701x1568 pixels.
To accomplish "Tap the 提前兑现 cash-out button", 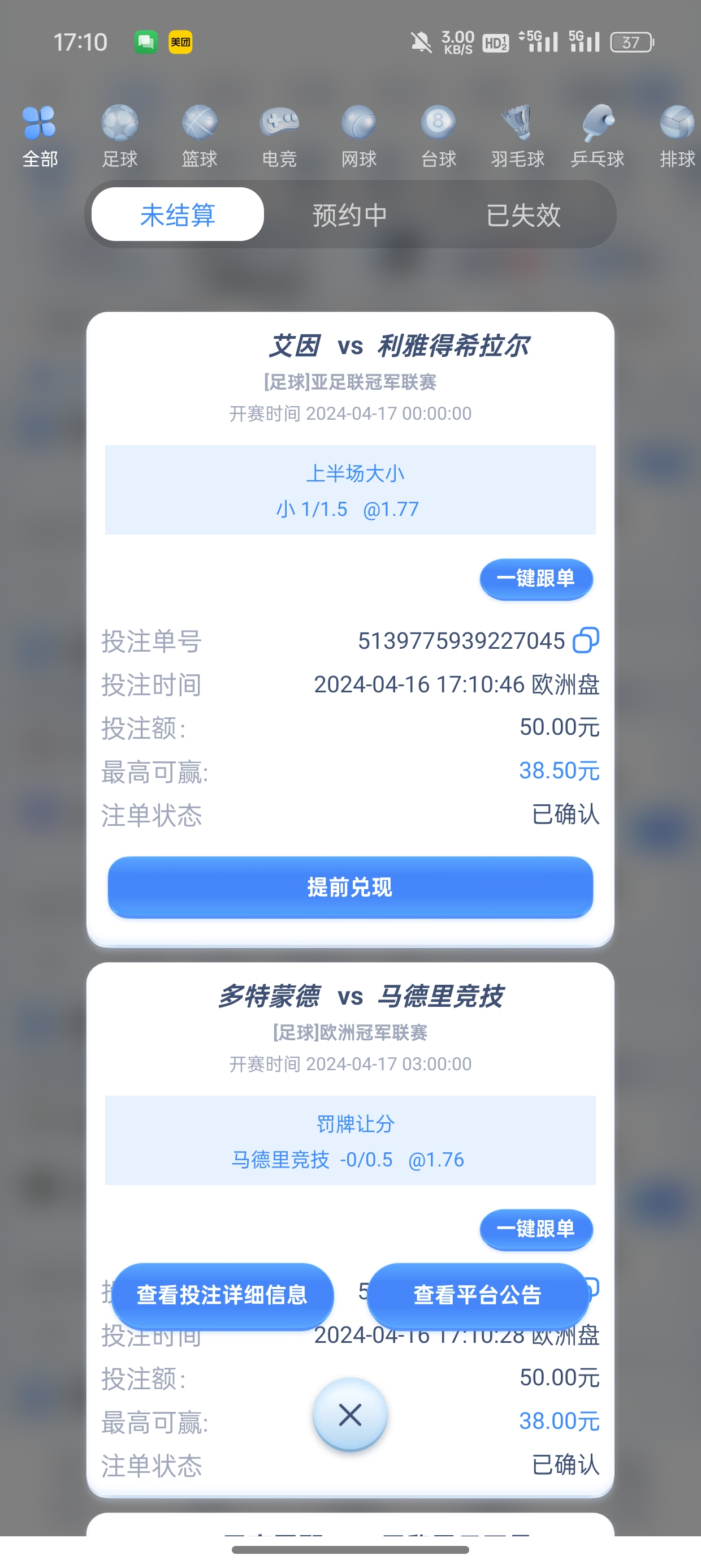I will click(350, 887).
